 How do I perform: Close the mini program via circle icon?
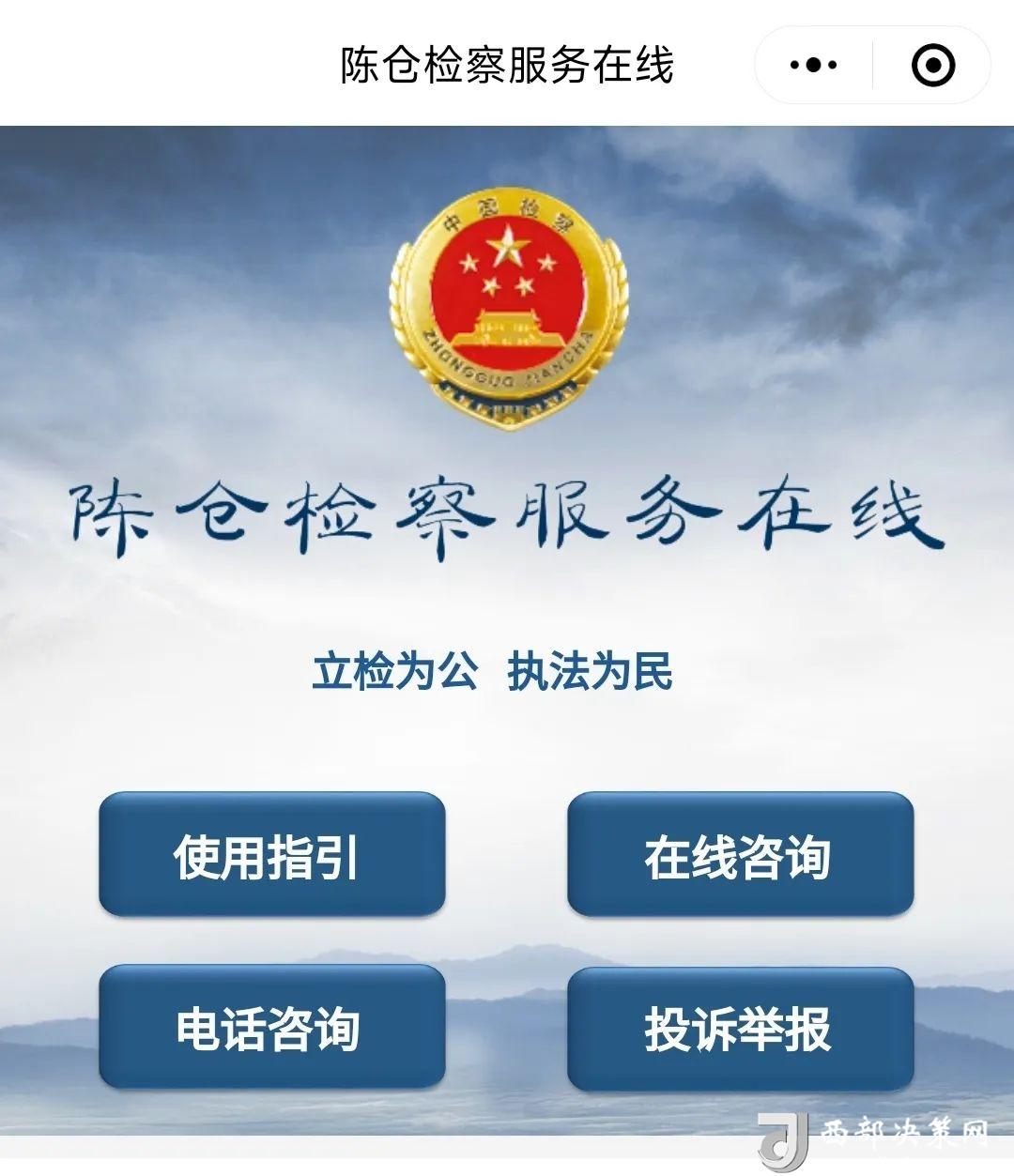point(933,66)
